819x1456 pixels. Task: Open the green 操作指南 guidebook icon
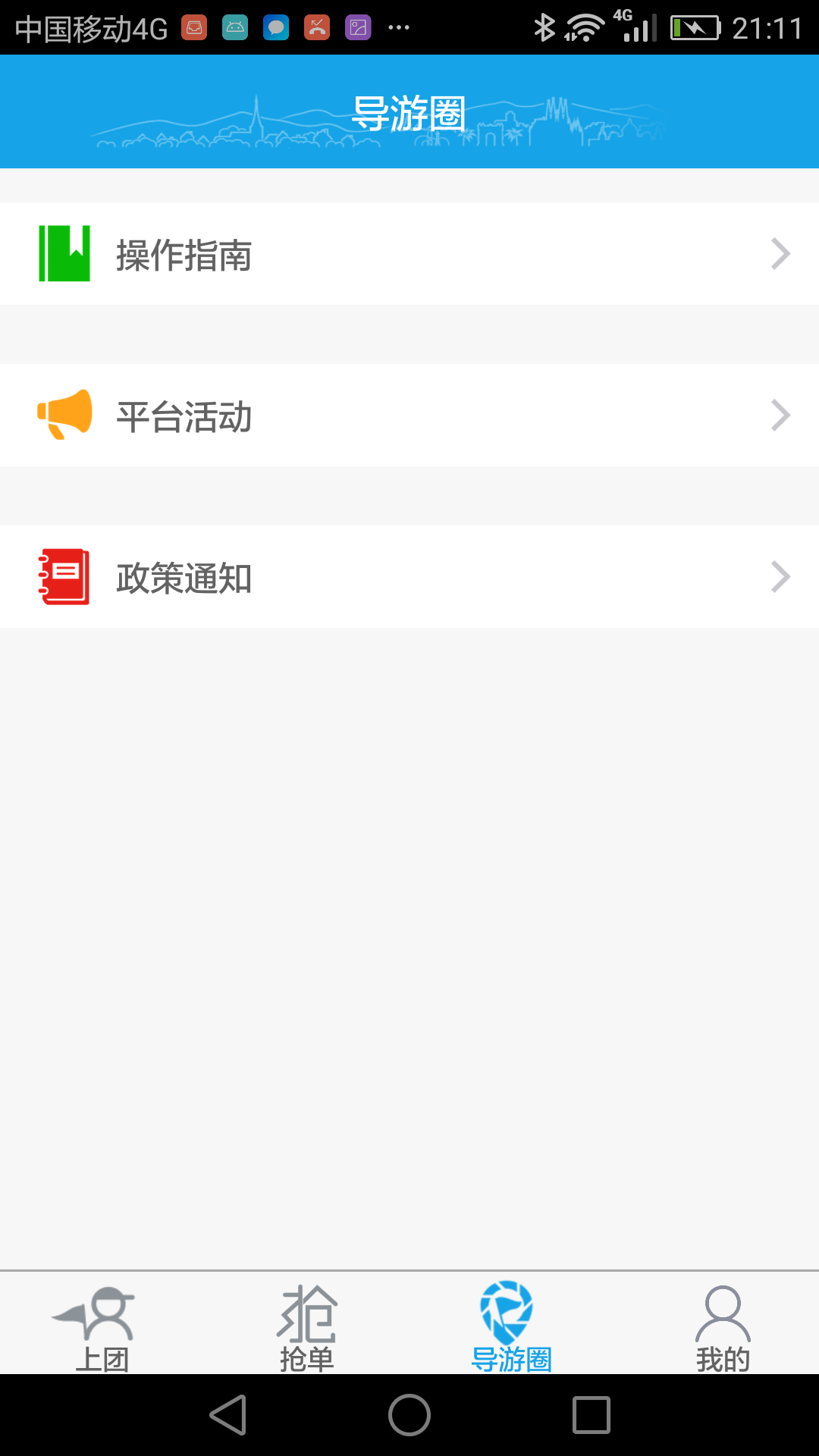click(64, 253)
